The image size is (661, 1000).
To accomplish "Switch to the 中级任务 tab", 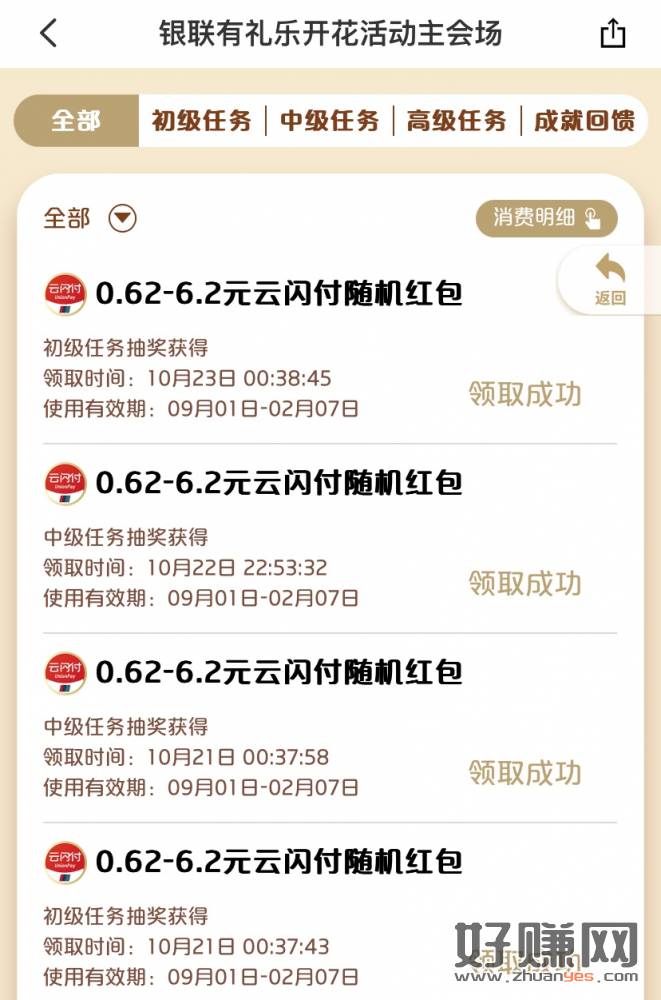I will click(x=329, y=121).
